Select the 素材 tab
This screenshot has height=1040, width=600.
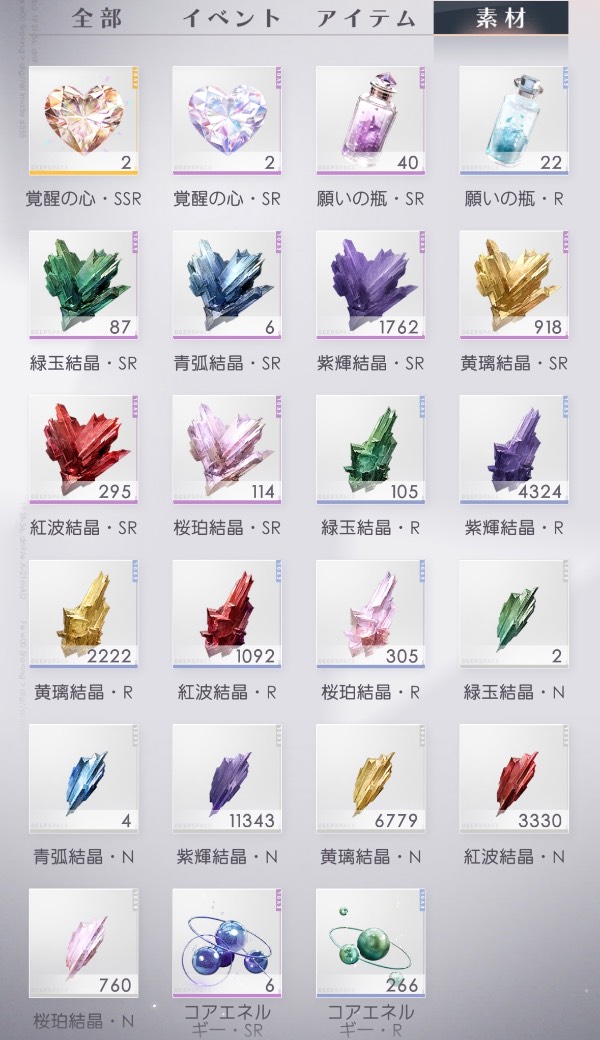[x=503, y=18]
